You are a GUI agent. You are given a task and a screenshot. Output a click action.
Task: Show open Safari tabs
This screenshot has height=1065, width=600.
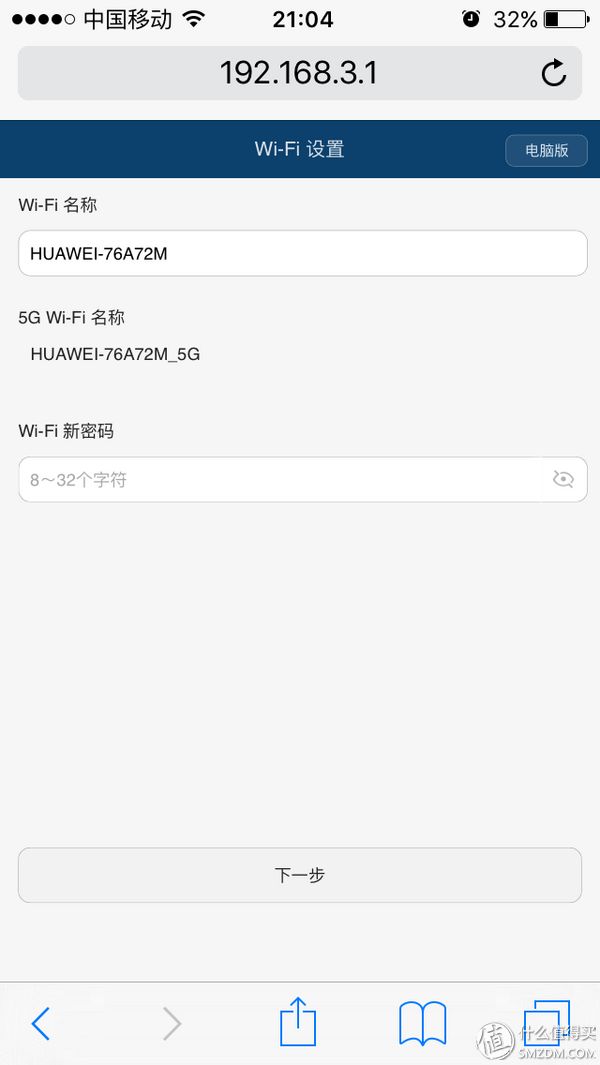tap(546, 1023)
